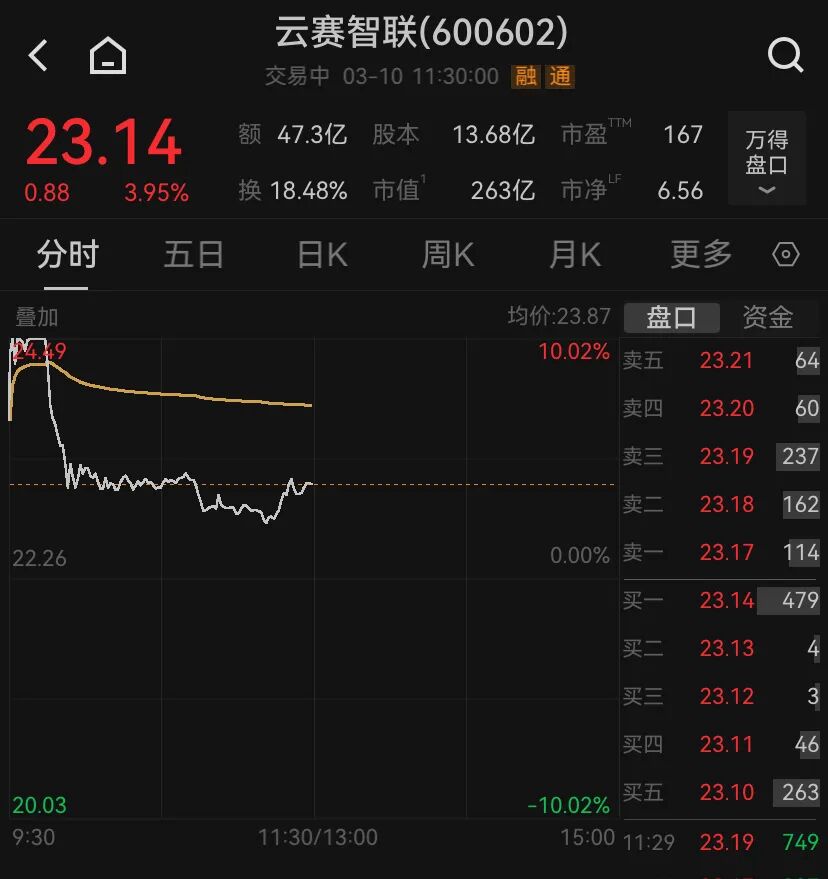The image size is (828, 879).
Task: Tap the stock title 云赛智联(600602)
Action: pos(422,33)
